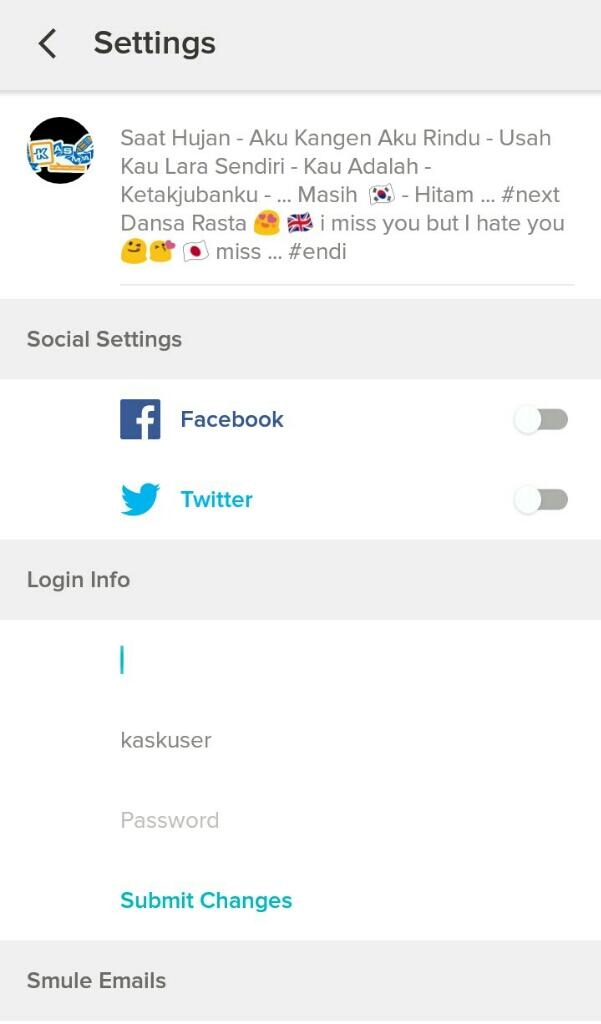Viewport: 601px width, 1024px height.
Task: Enable the Facebook connection switch
Action: (541, 420)
